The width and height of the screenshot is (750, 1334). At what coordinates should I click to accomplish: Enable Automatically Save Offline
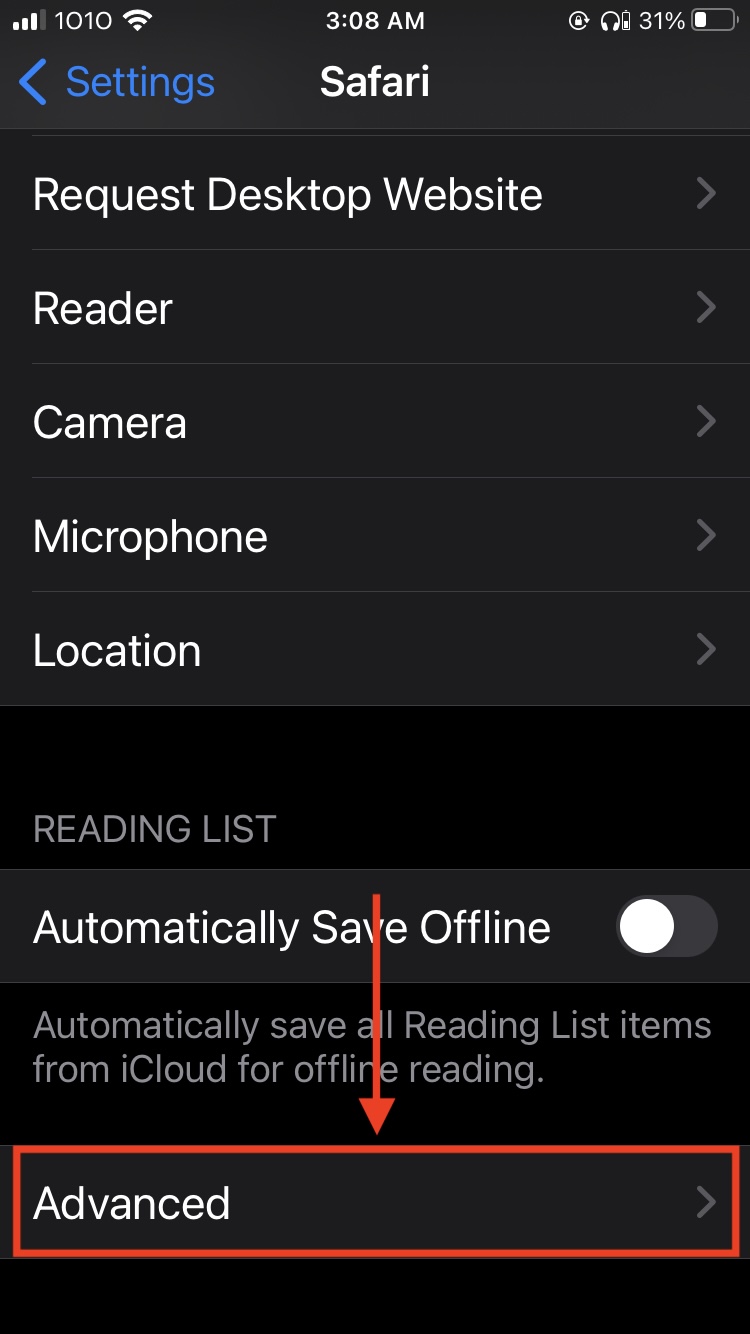pos(666,927)
